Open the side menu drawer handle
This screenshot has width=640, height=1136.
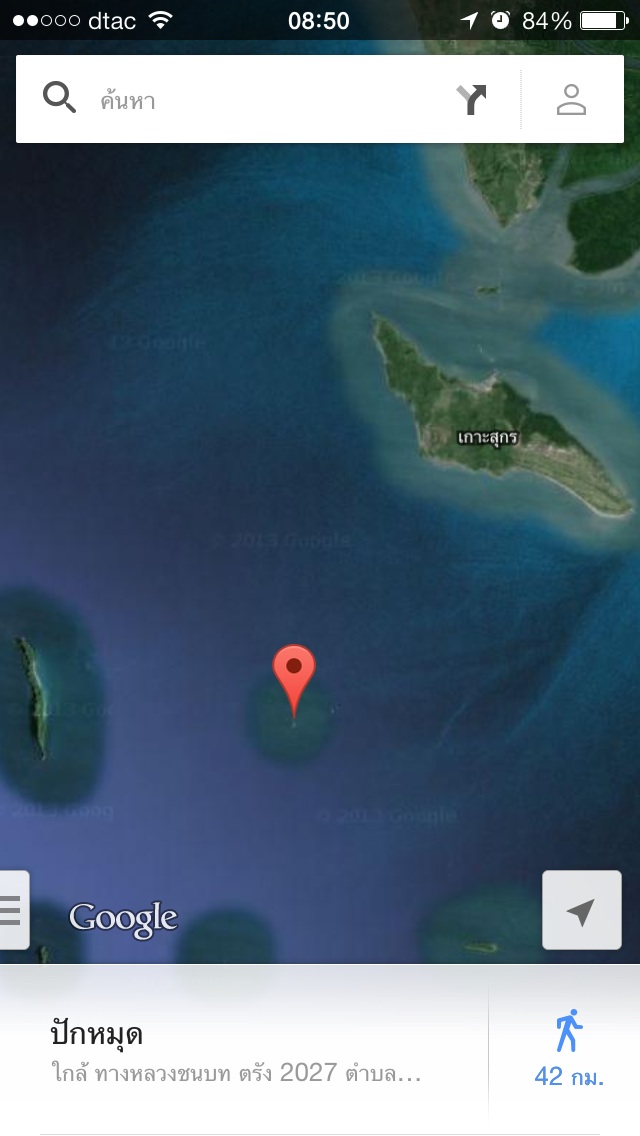tap(13, 910)
